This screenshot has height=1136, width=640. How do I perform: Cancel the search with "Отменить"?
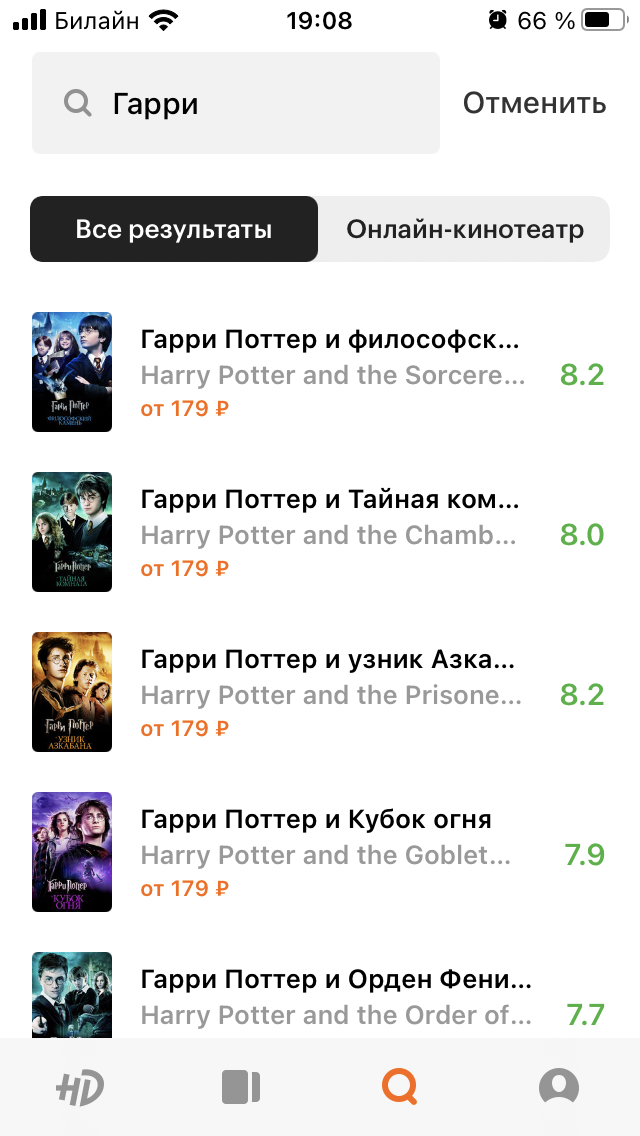click(x=534, y=103)
